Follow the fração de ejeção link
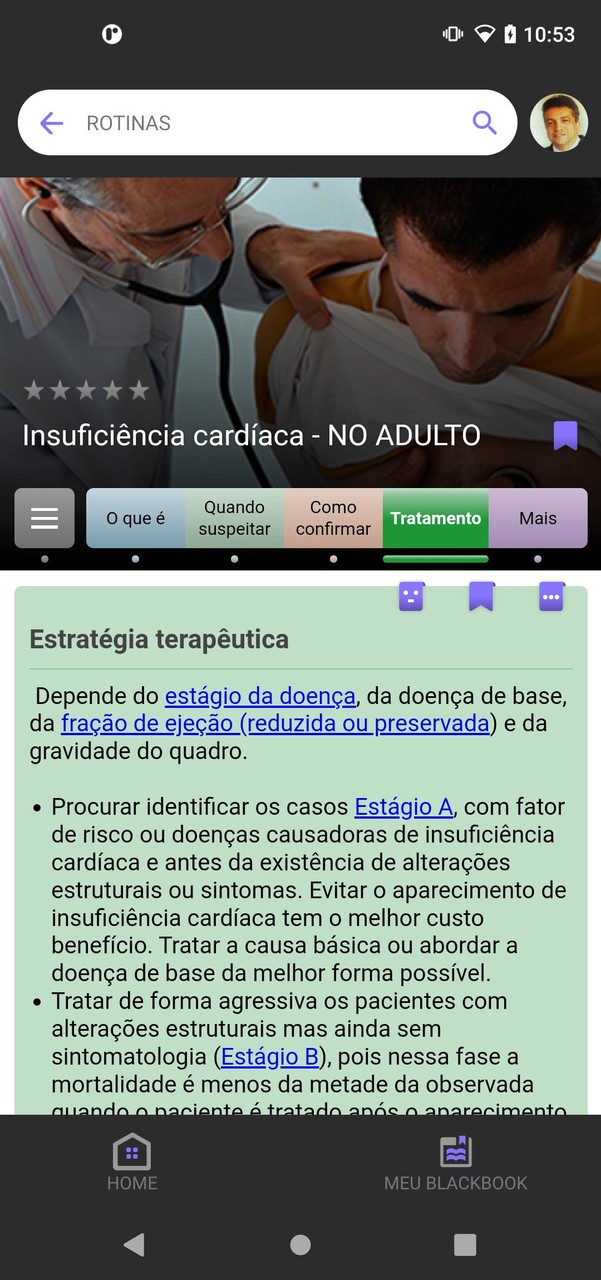Screen dimensions: 601x1280 pyautogui.click(x=275, y=723)
